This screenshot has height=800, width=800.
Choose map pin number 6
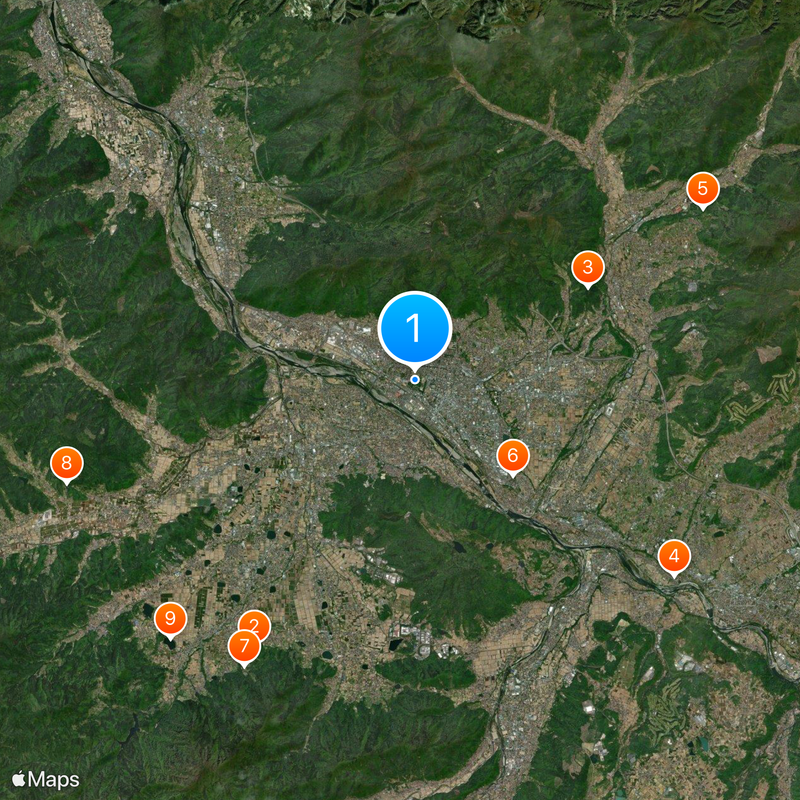click(x=512, y=456)
